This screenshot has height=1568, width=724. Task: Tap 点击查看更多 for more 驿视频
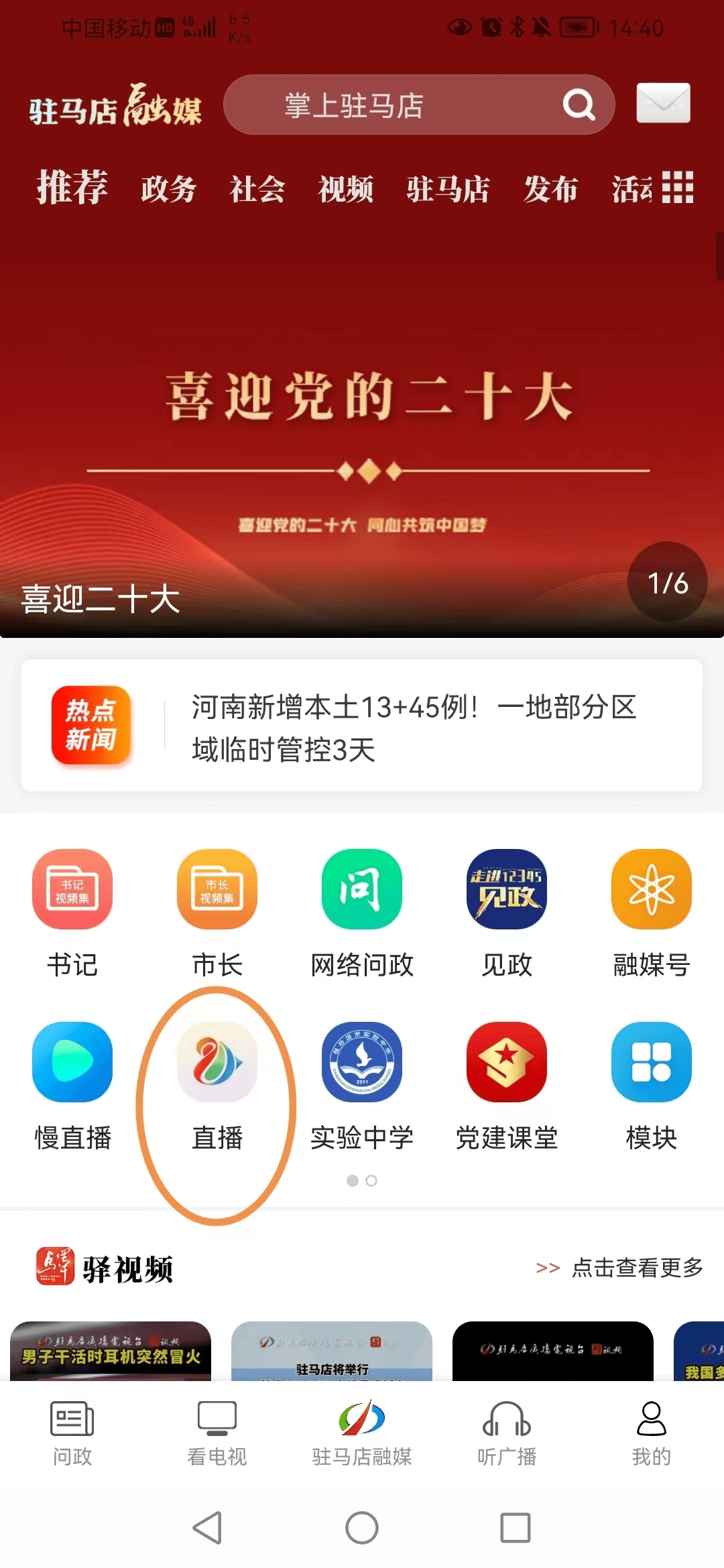point(620,1268)
